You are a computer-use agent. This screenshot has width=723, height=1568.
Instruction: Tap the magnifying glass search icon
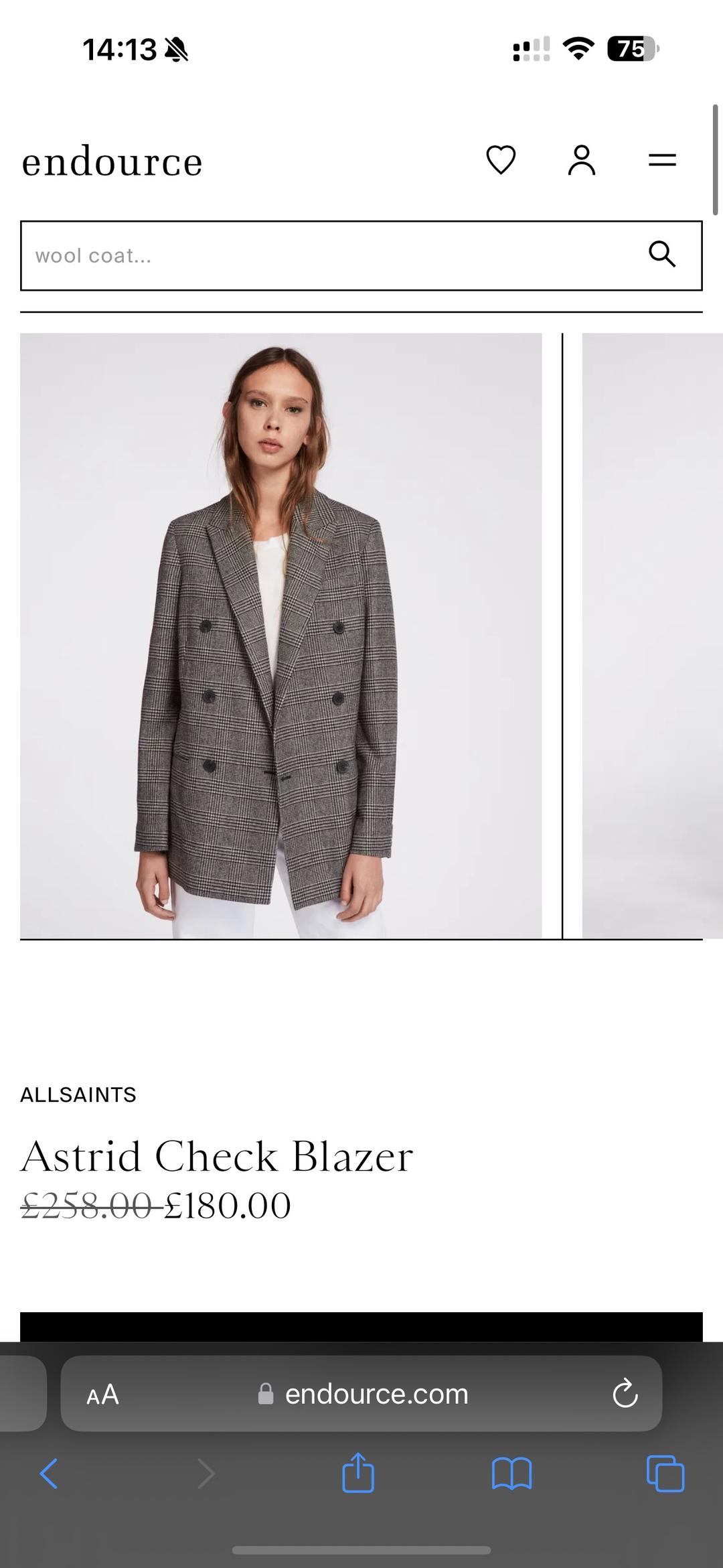662,255
